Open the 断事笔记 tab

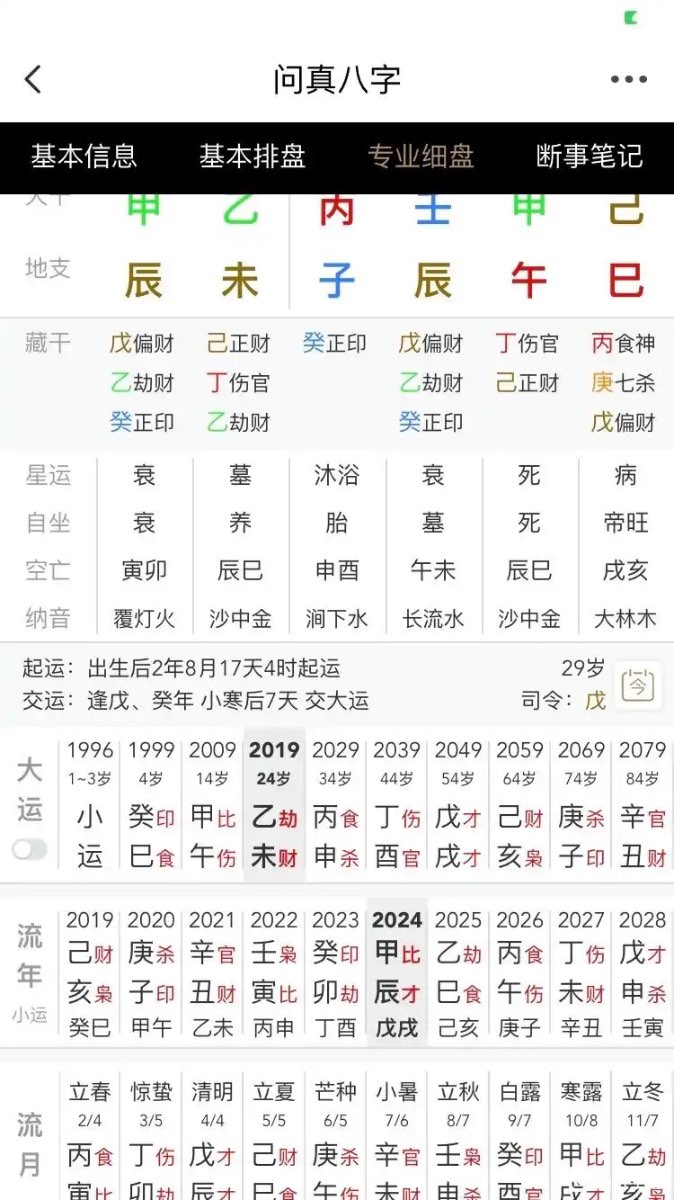click(590, 156)
